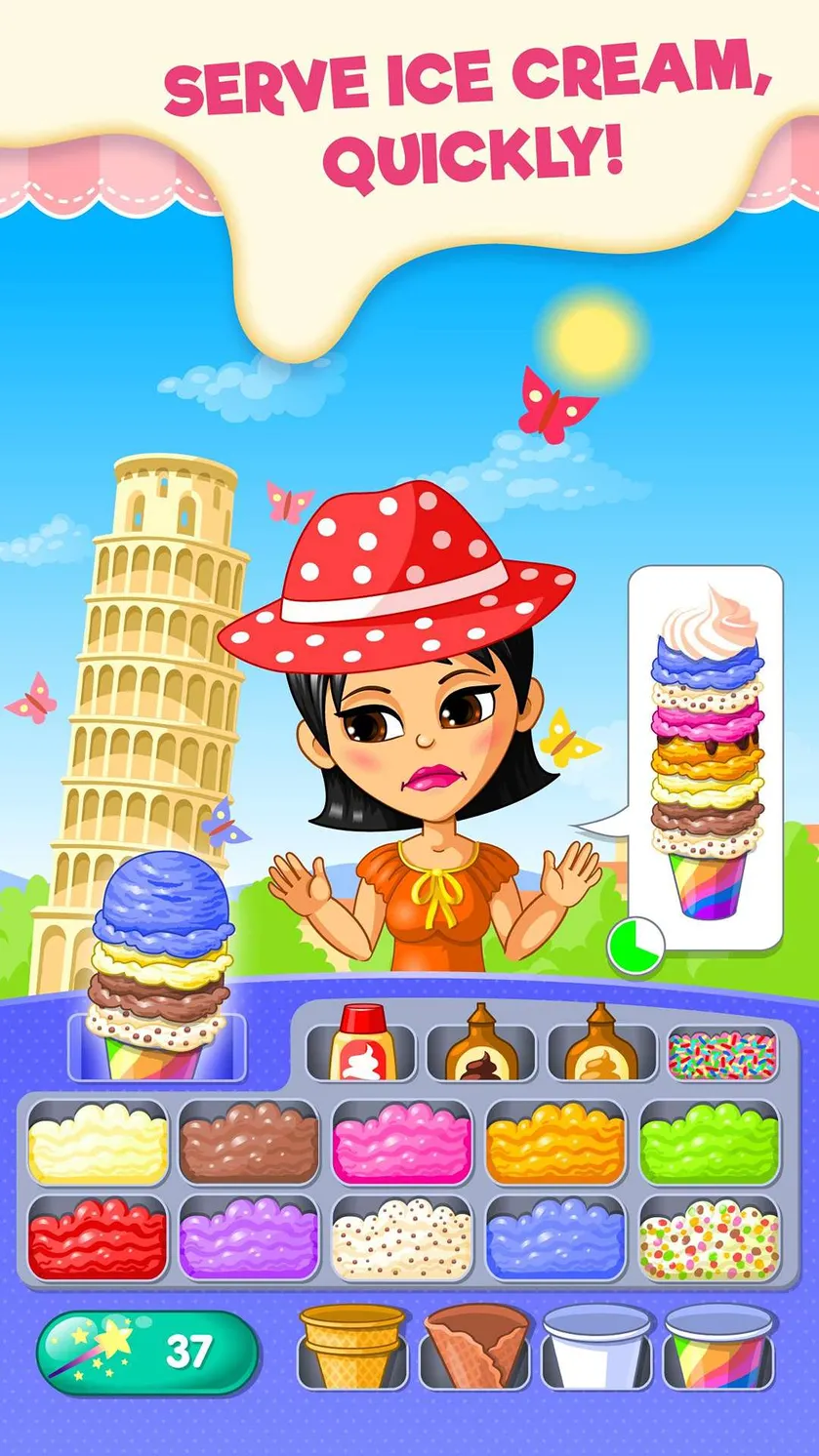Select the purple ice cream tub

point(250,1237)
